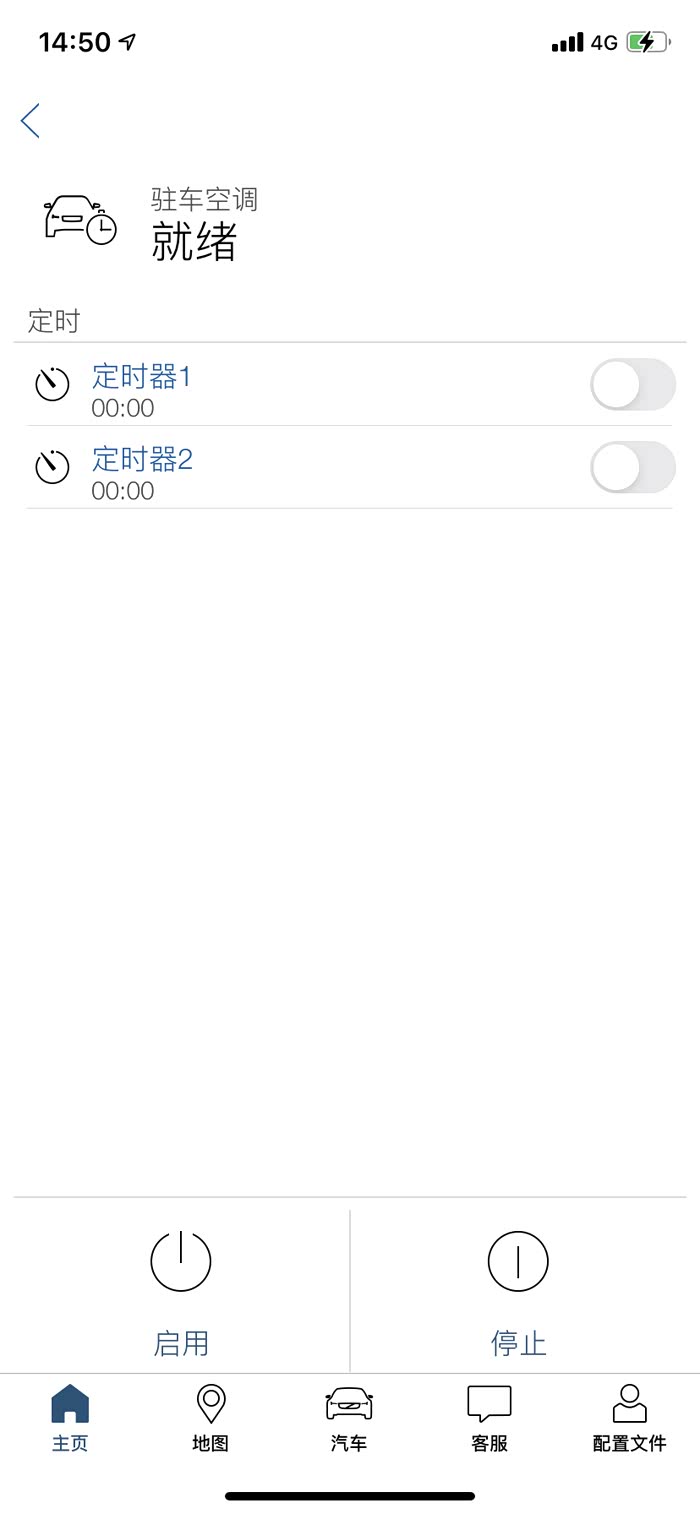Viewport: 700px width, 1514px height.
Task: Turn on the 定时器1 switch
Action: tap(632, 385)
